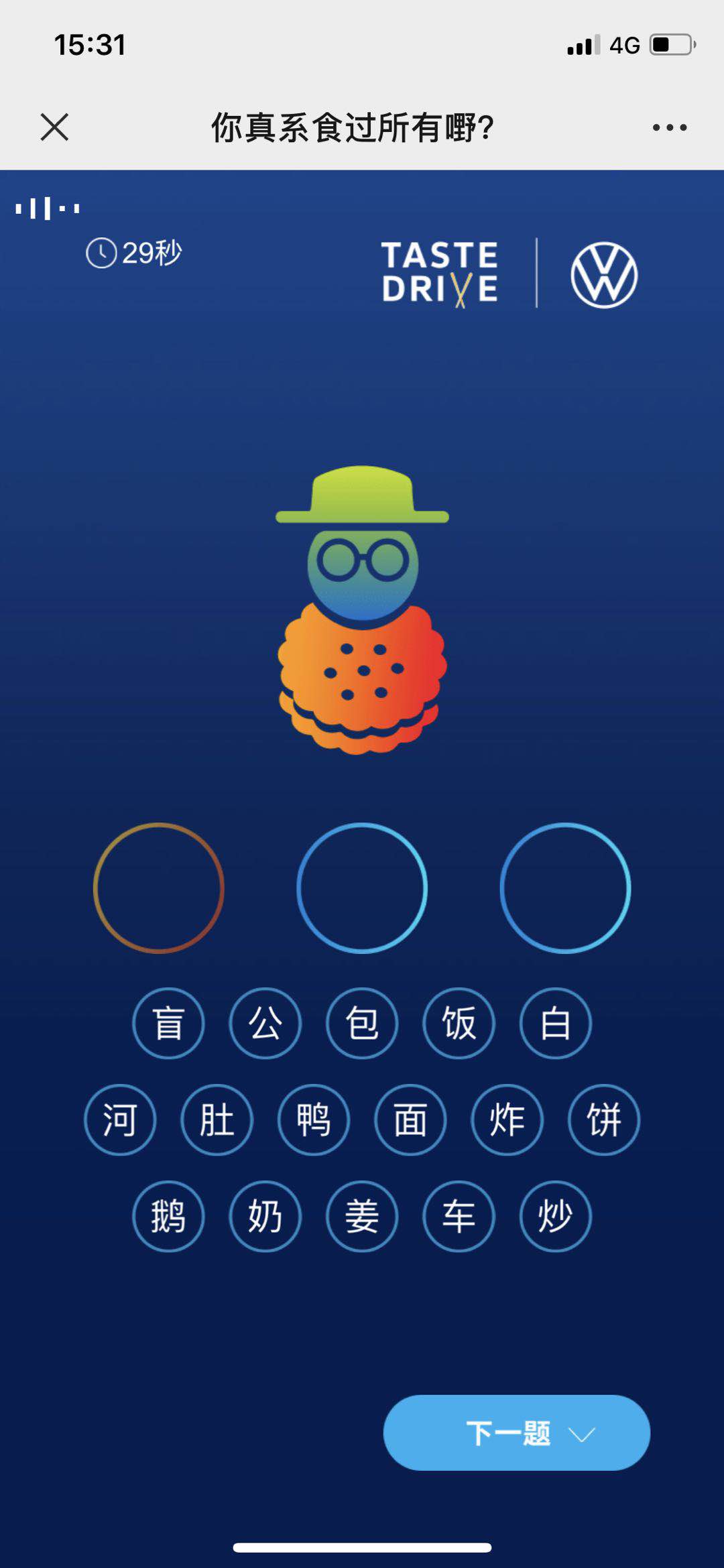Pick the character 炸

click(507, 1120)
